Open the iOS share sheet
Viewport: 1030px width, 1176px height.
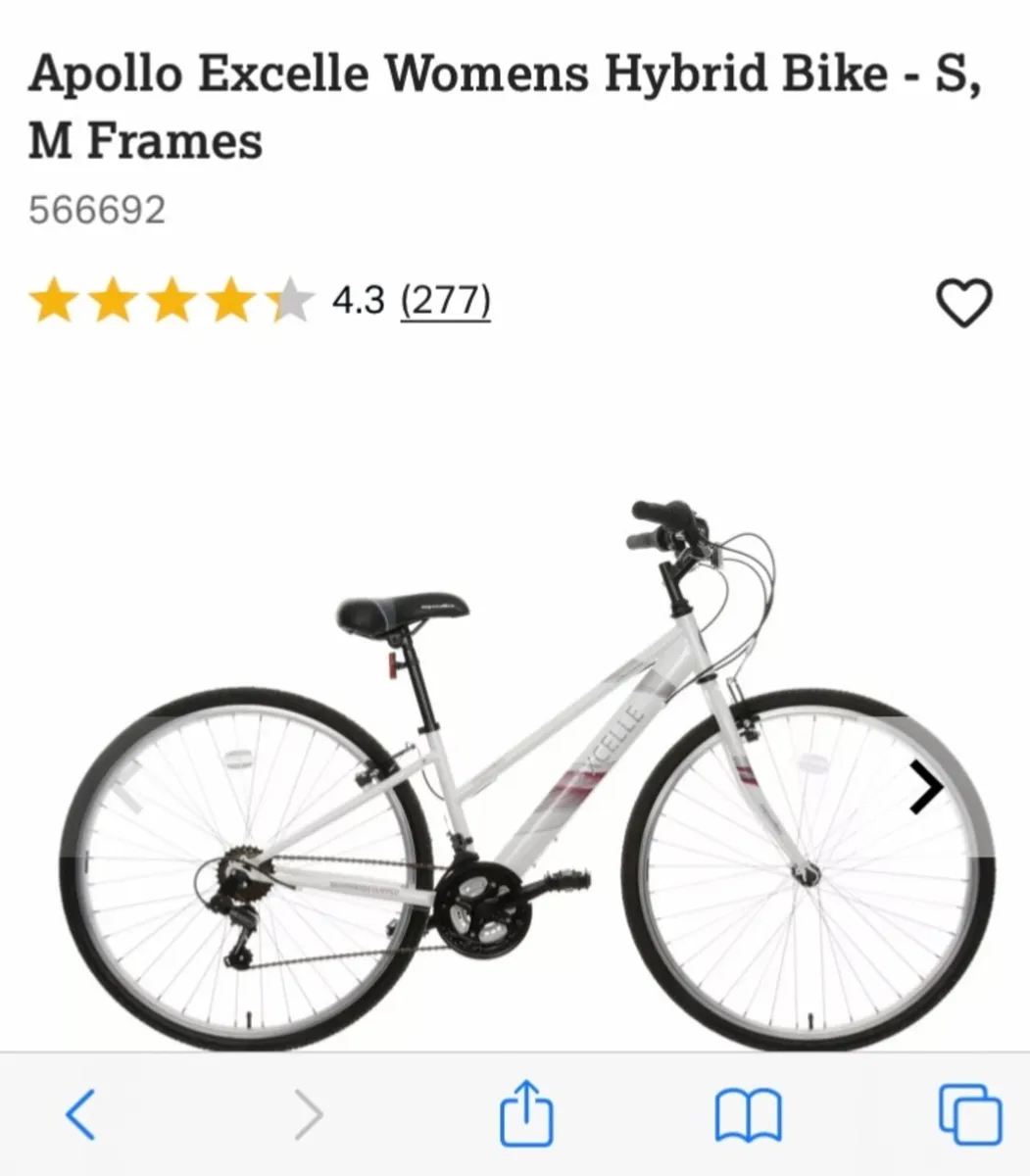527,1113
